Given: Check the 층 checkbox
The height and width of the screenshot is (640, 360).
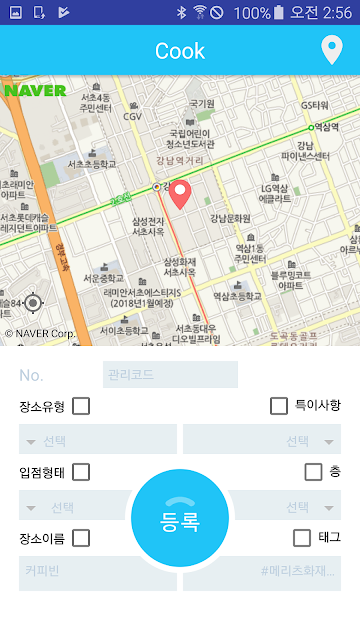Looking at the screenshot, I should (x=313, y=472).
